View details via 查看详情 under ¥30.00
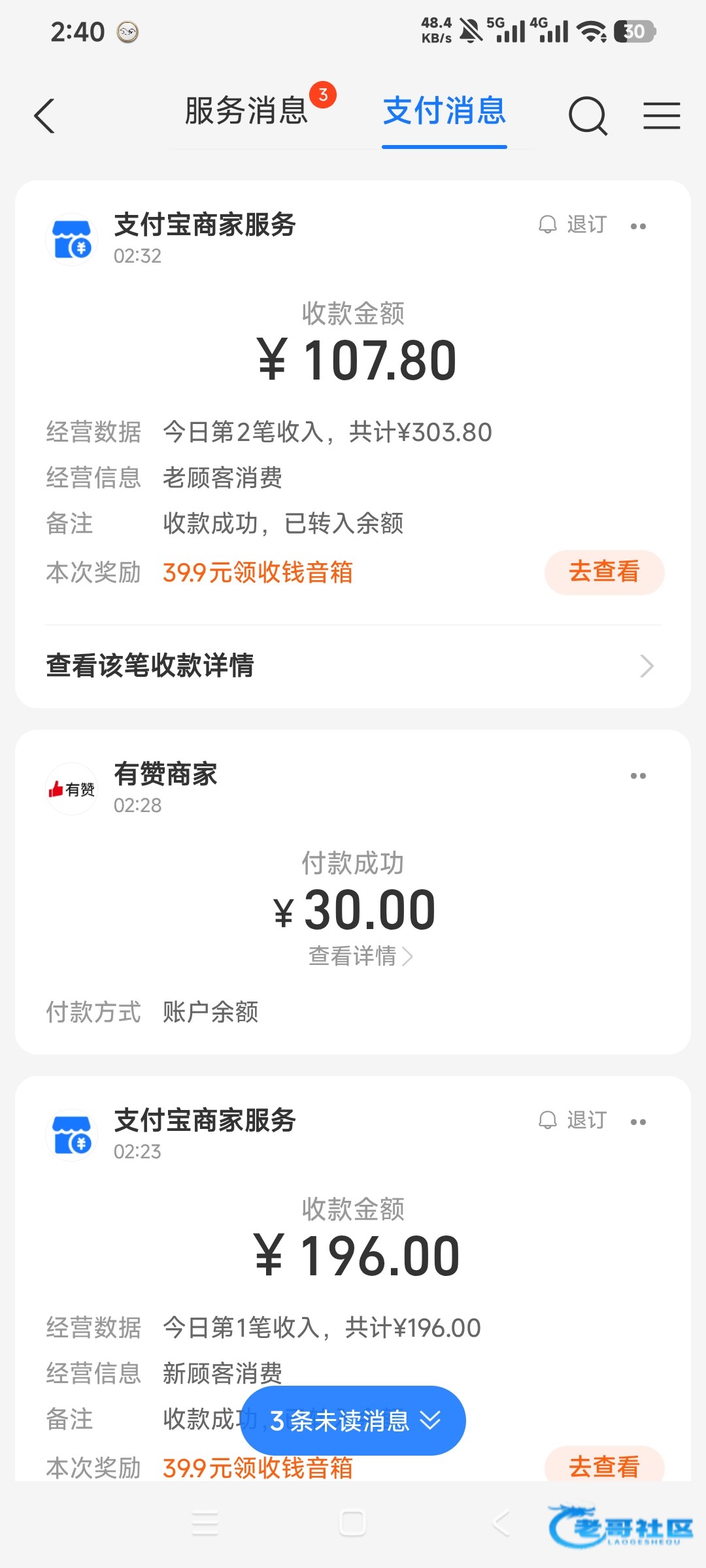706x1568 pixels. pos(360,956)
